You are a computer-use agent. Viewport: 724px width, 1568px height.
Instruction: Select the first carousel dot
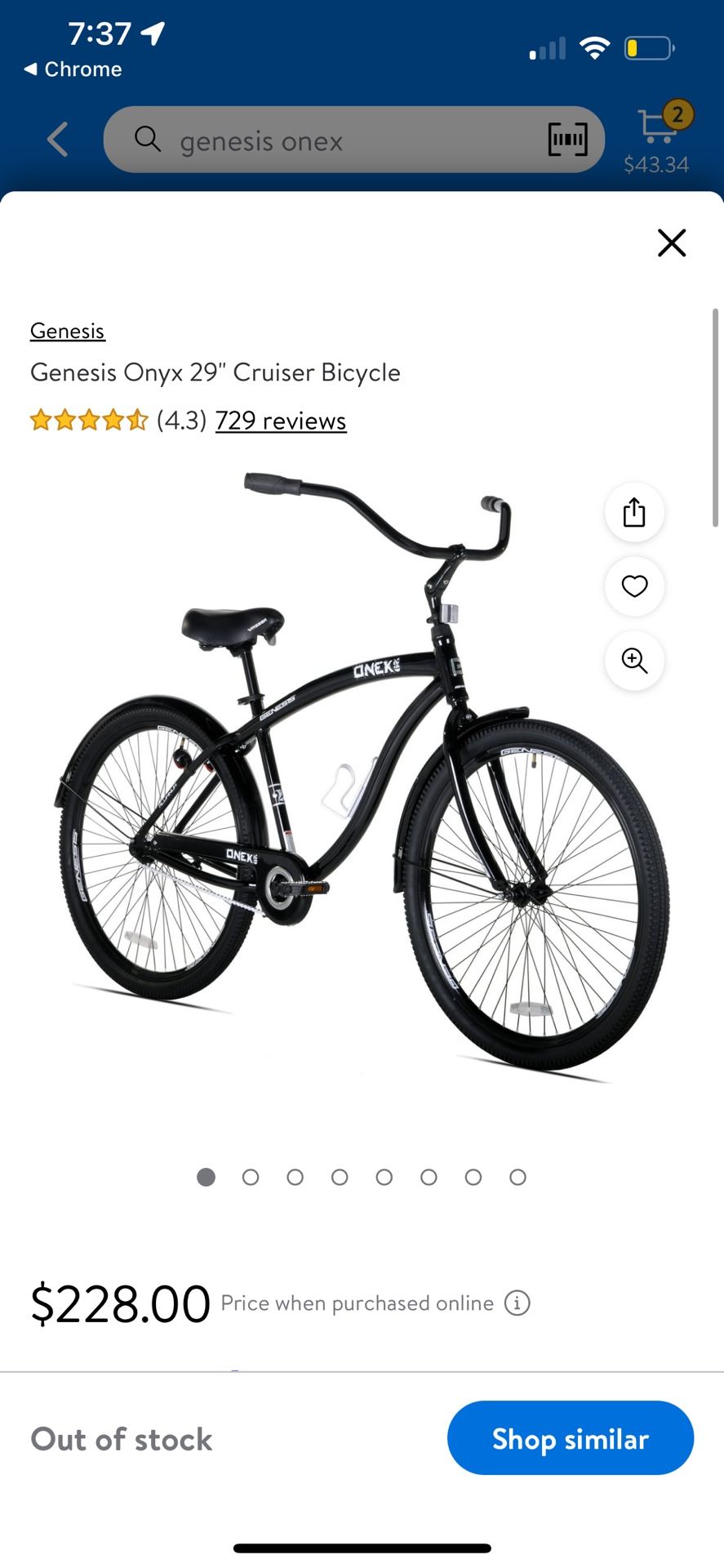click(x=206, y=1177)
